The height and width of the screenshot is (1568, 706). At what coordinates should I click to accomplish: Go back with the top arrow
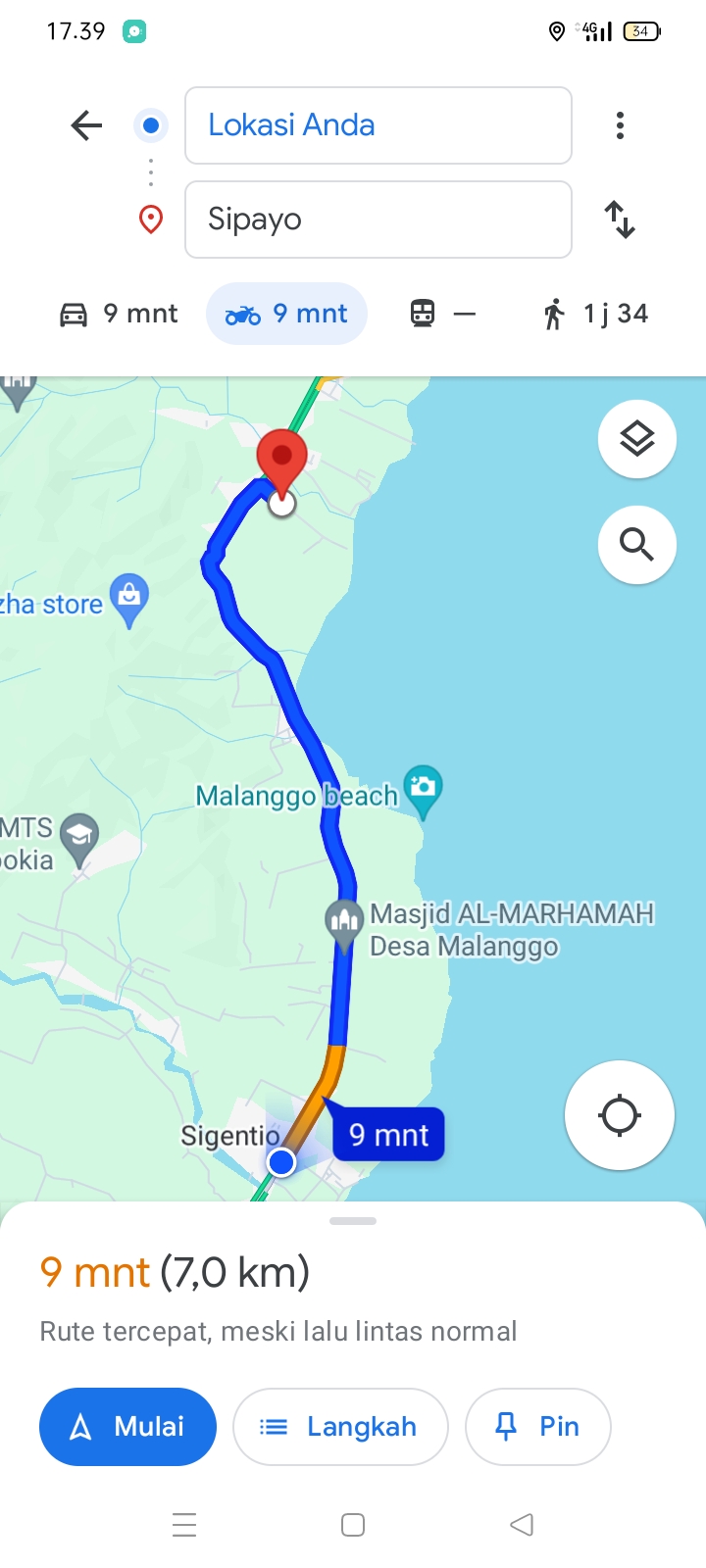tap(86, 125)
